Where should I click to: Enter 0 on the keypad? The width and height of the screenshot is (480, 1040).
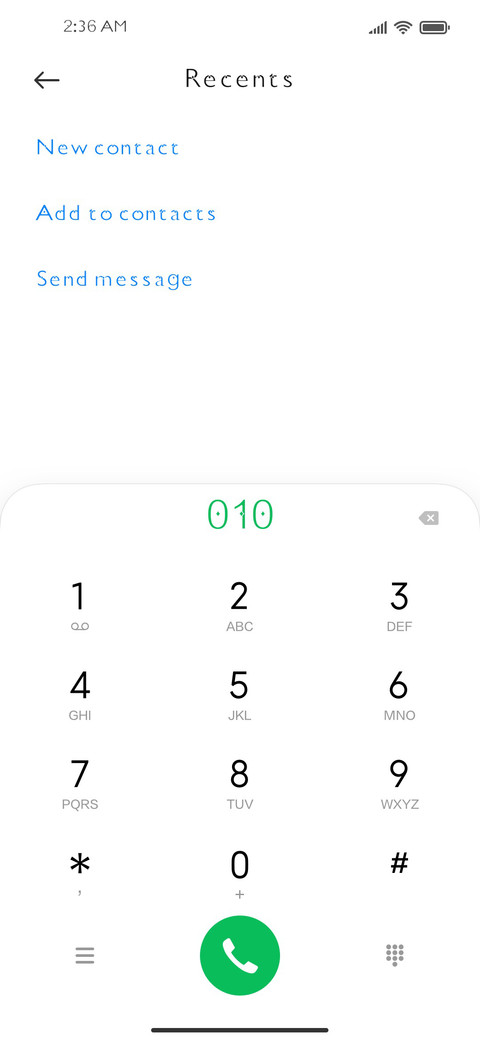point(239,873)
